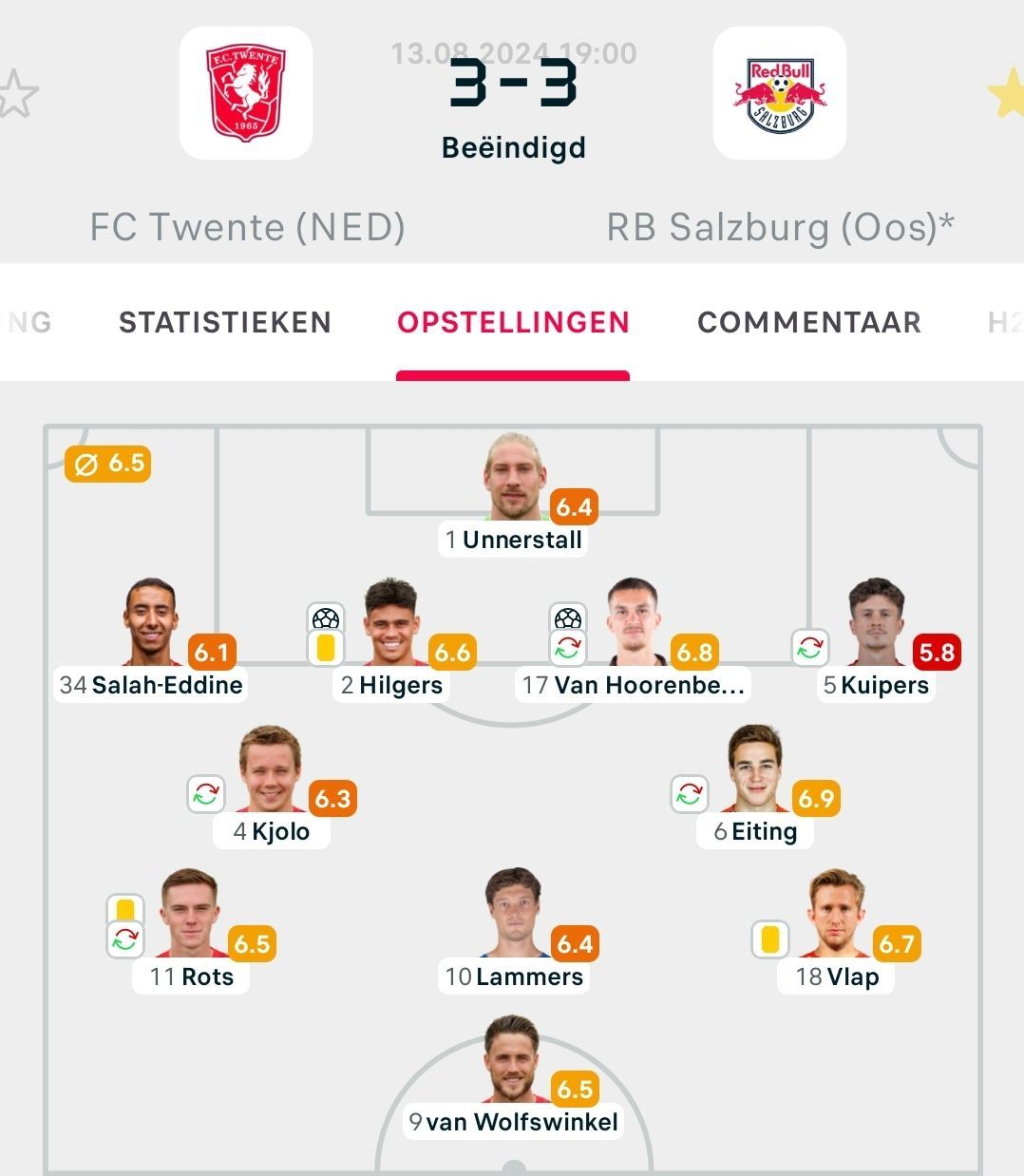This screenshot has height=1176, width=1024.
Task: Toggle the favorite star beside RB Salzburg
Action: point(1005,95)
